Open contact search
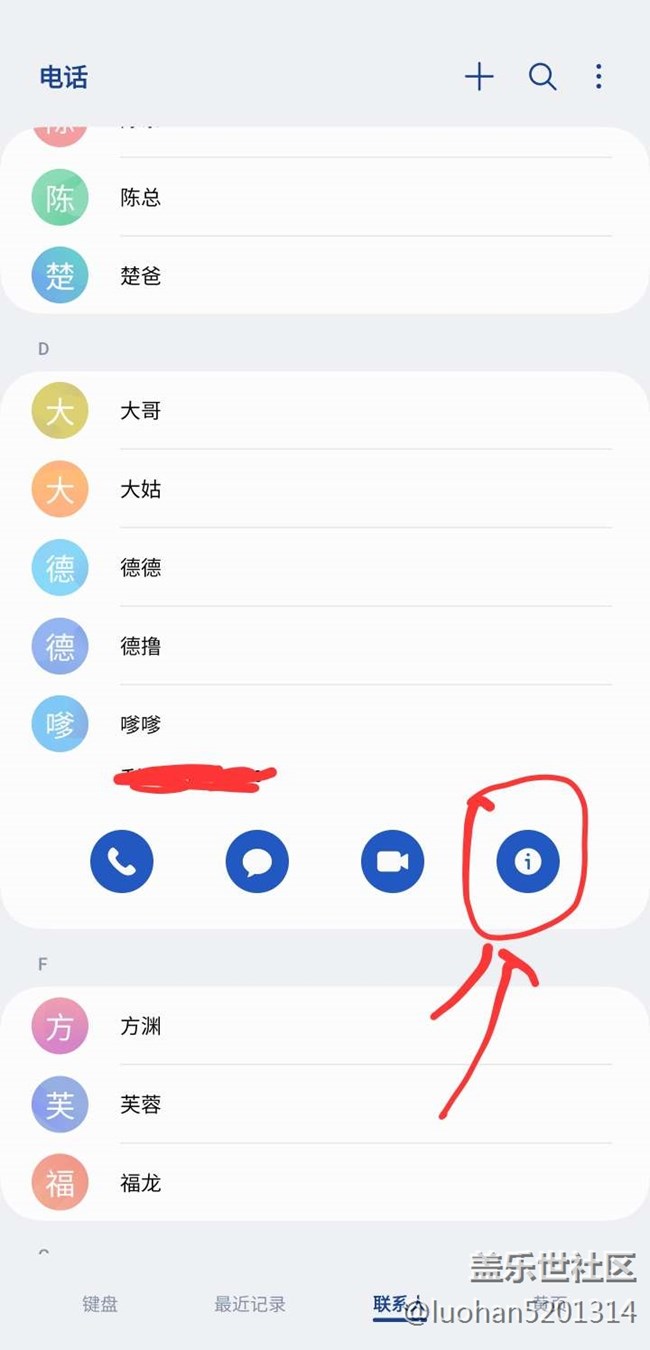 click(x=542, y=77)
